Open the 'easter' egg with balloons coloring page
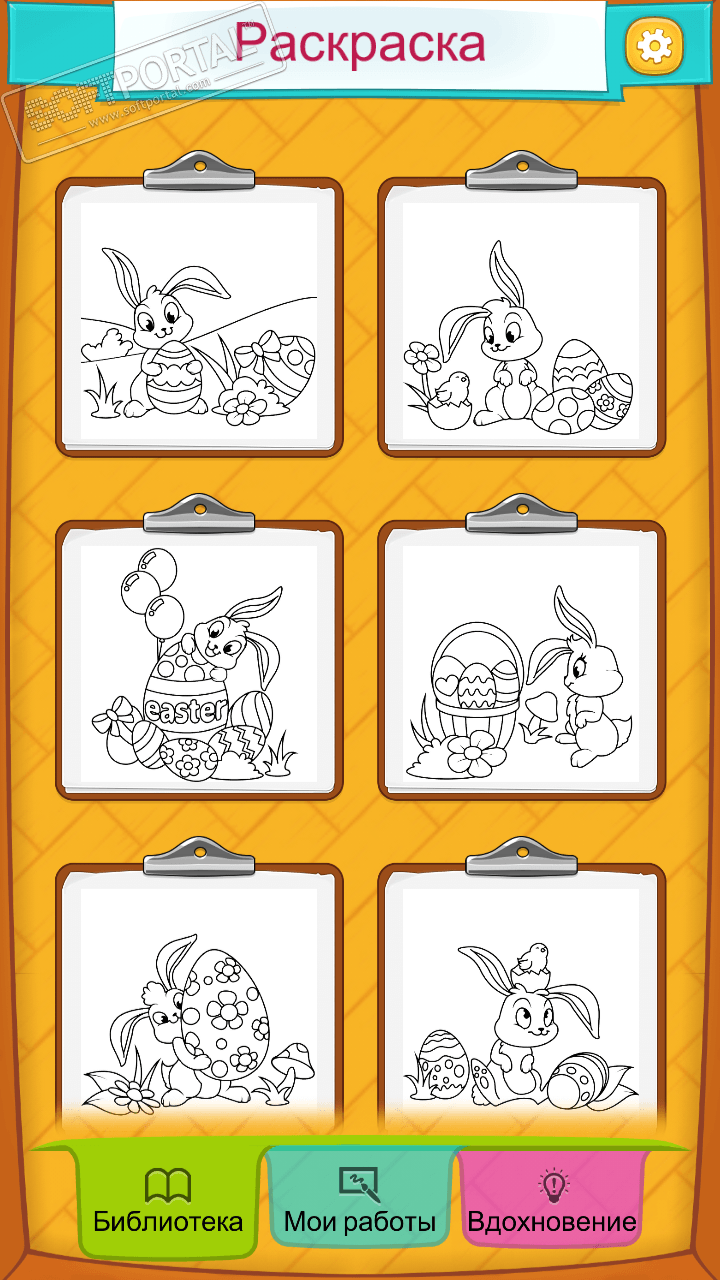The width and height of the screenshot is (720, 1280). tap(199, 665)
